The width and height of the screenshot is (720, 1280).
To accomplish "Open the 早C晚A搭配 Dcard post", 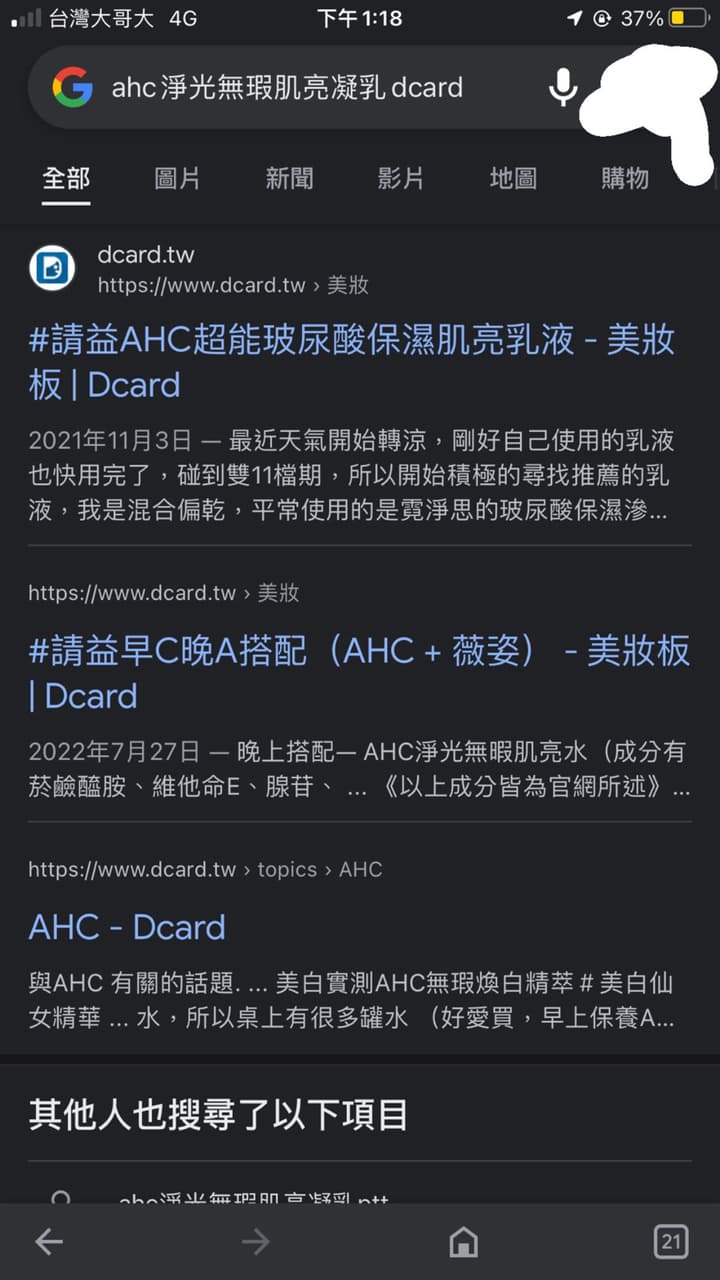I will click(350, 672).
